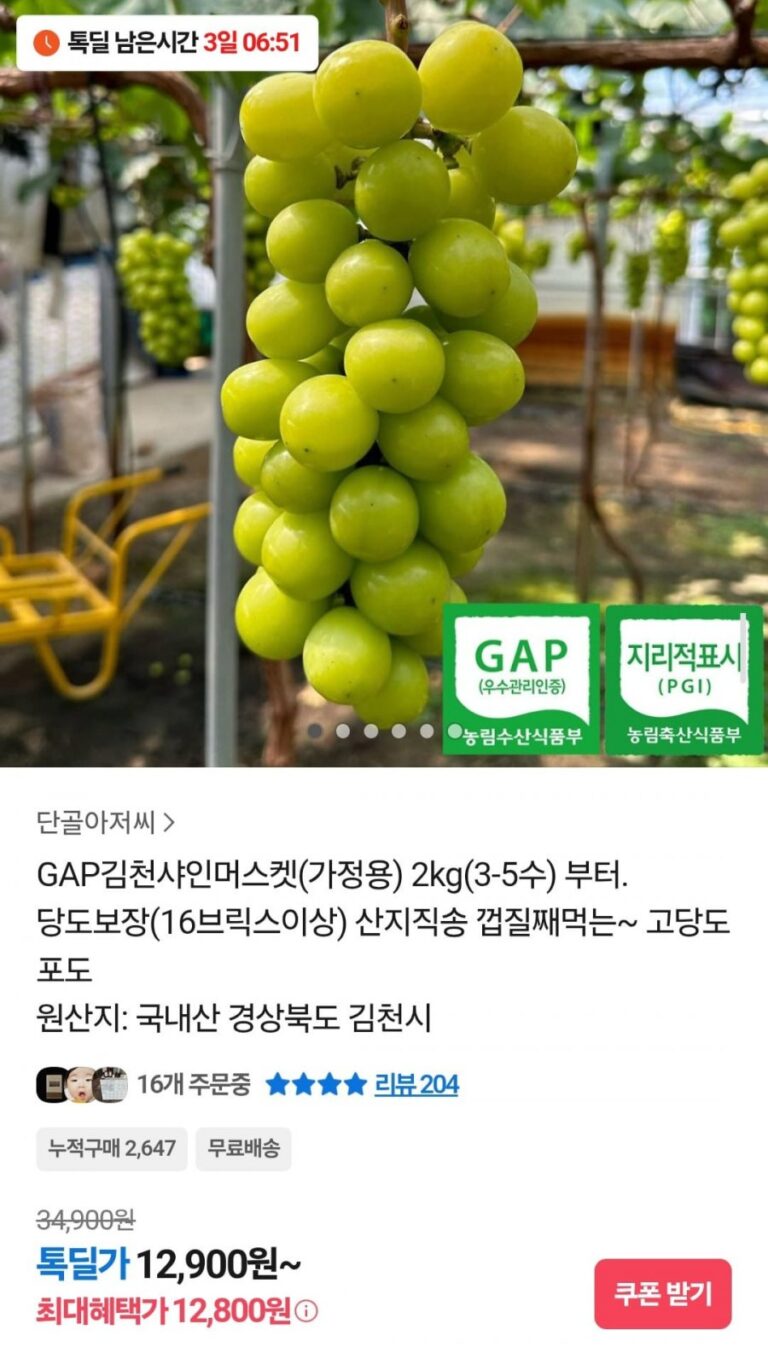Tap the 쿠폰 받기 coupon button
768x1347 pixels.
tap(663, 1293)
